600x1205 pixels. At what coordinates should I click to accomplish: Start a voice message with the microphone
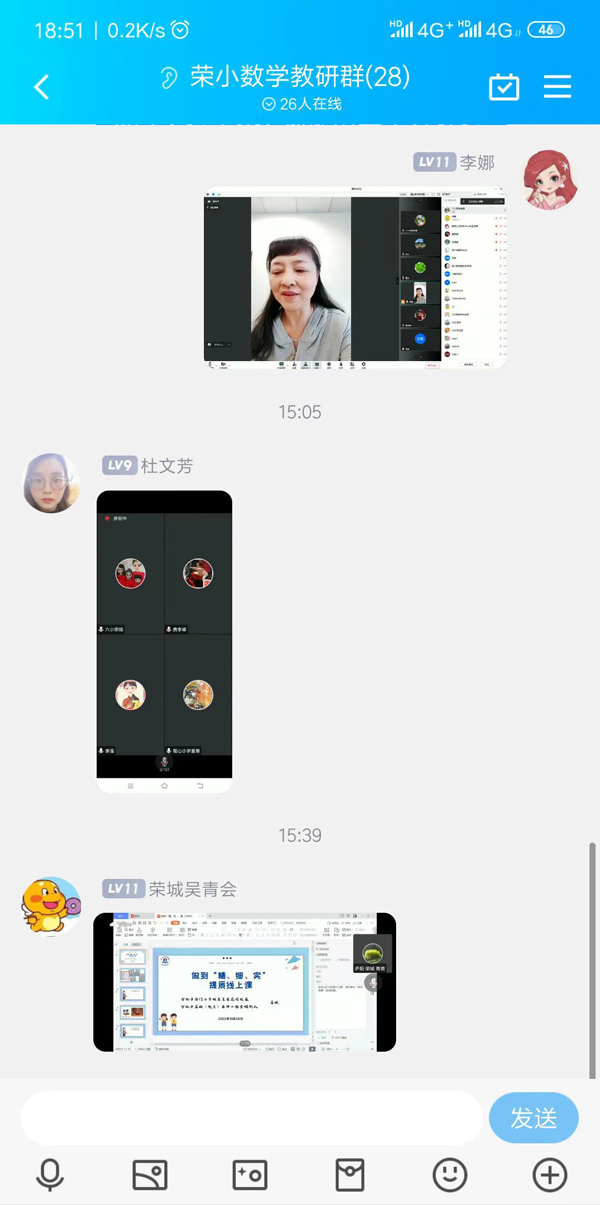pyautogui.click(x=49, y=1175)
